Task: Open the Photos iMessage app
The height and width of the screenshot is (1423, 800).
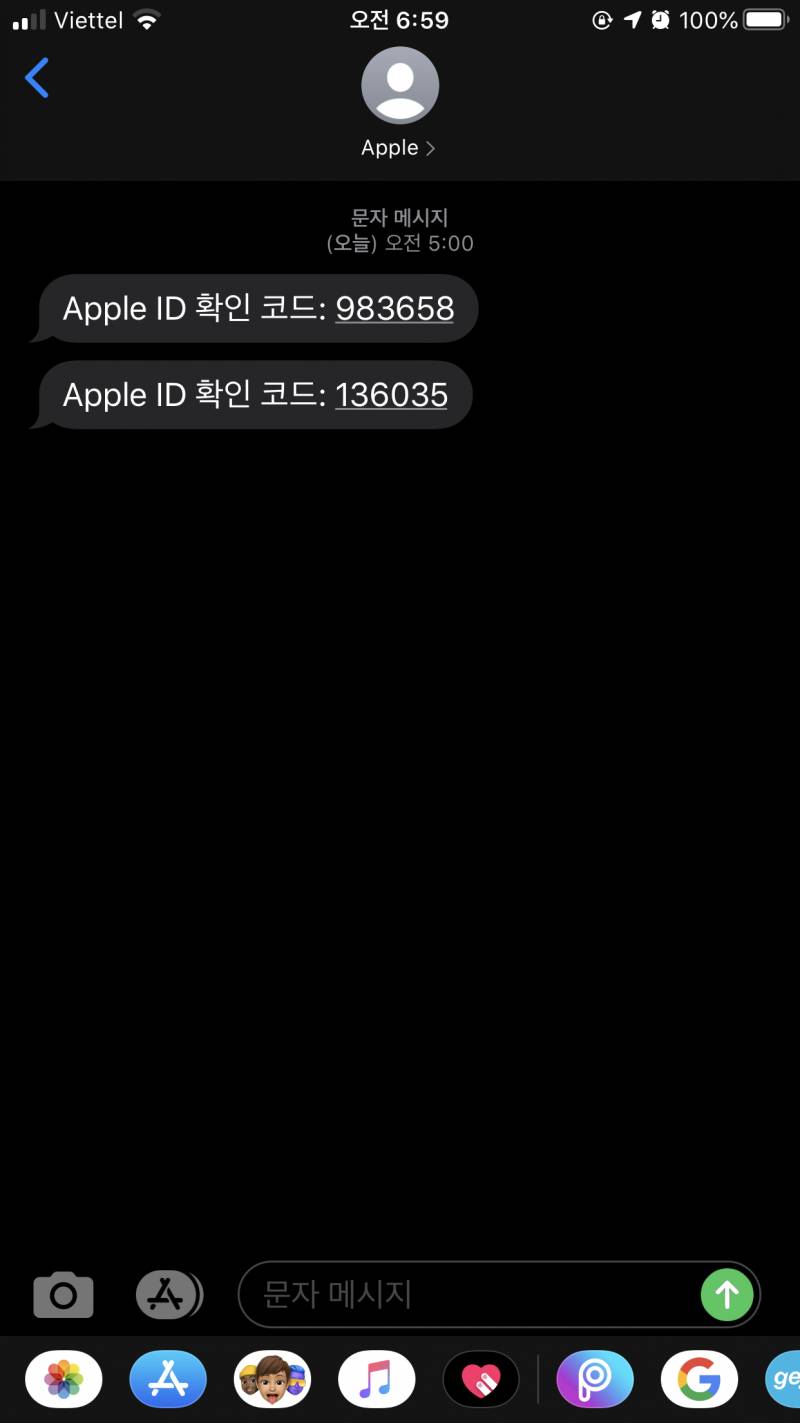Action: click(64, 1380)
